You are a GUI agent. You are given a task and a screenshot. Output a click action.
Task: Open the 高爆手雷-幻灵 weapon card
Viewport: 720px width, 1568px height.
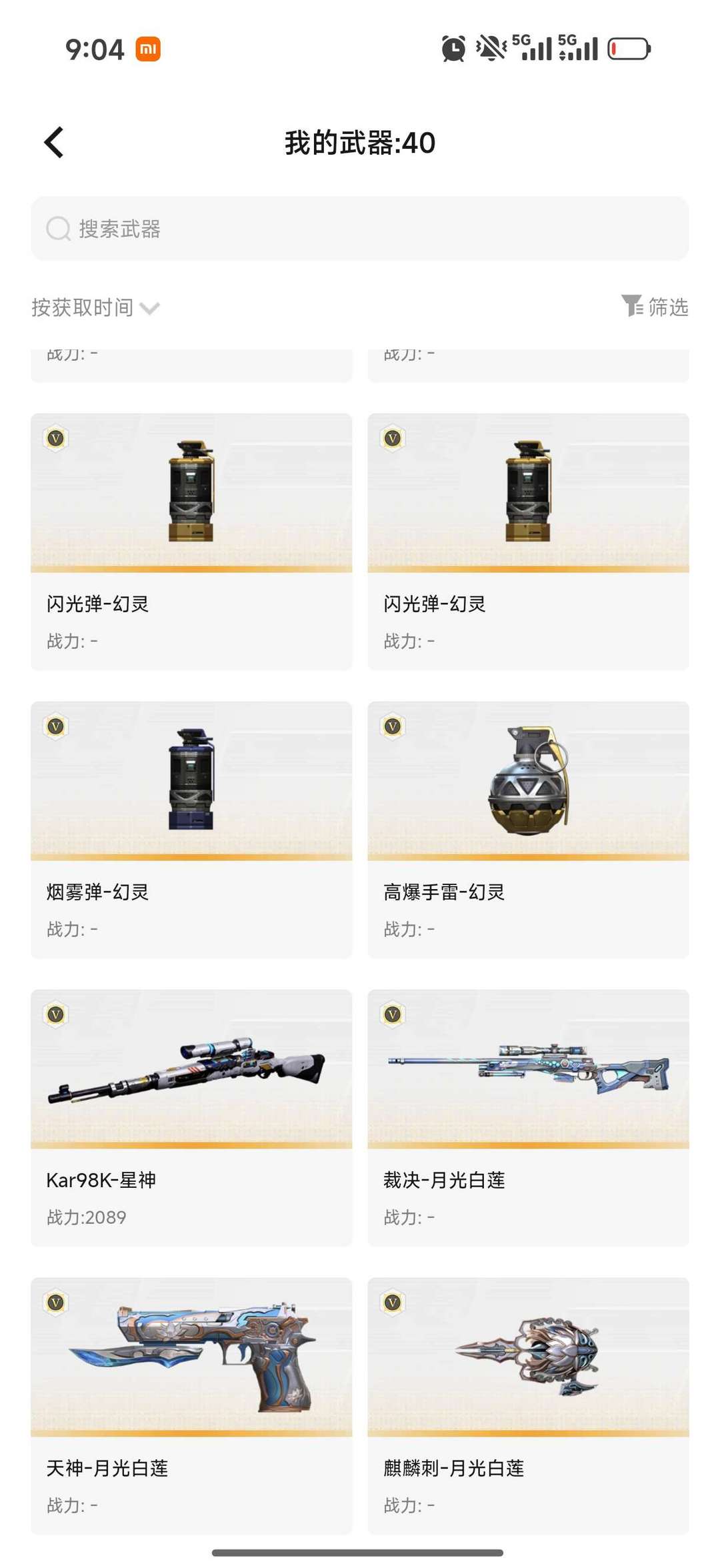click(528, 830)
